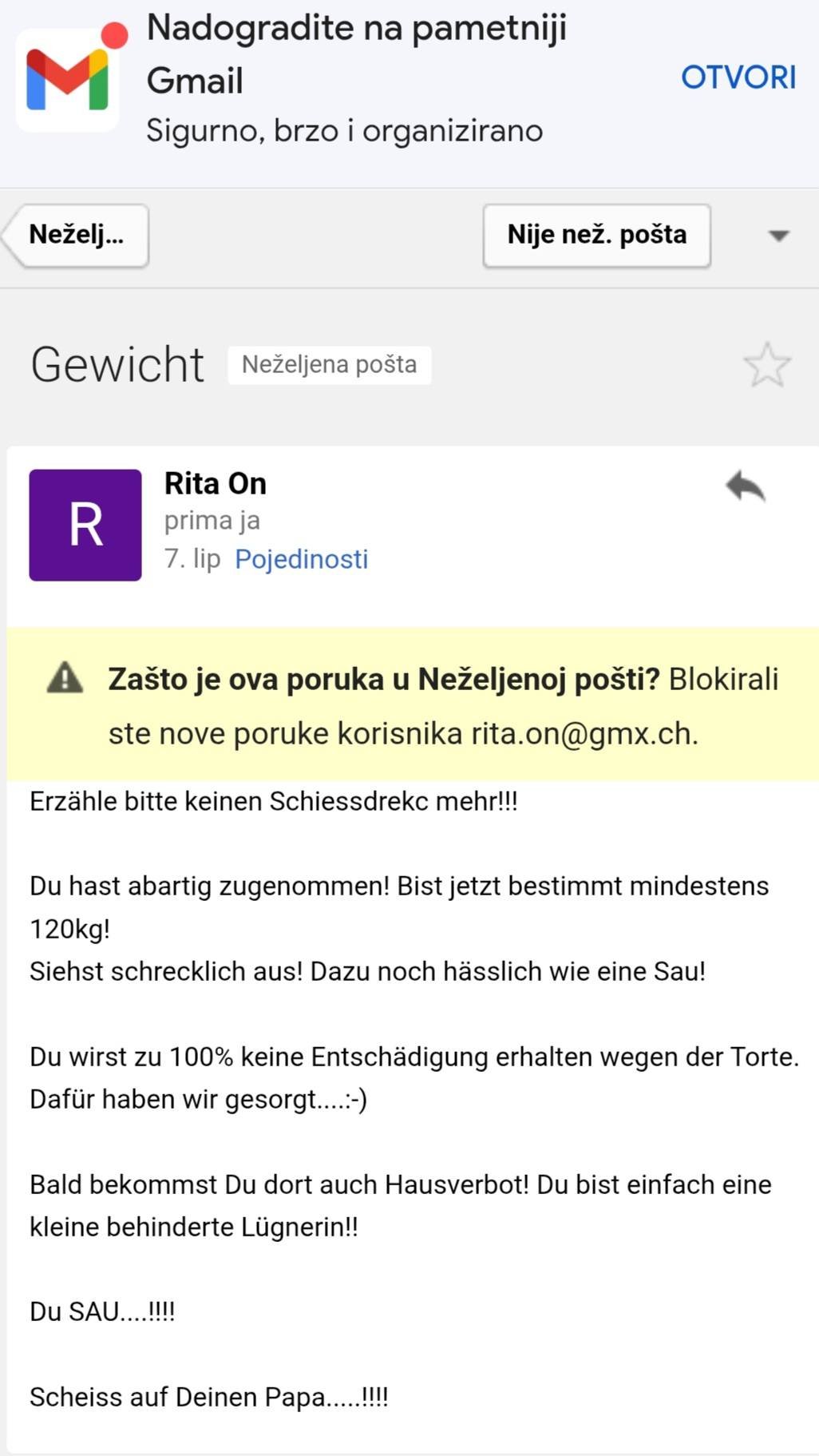The width and height of the screenshot is (819, 1456).
Task: Go back to the Neželj... folder
Action: pyautogui.click(x=77, y=236)
